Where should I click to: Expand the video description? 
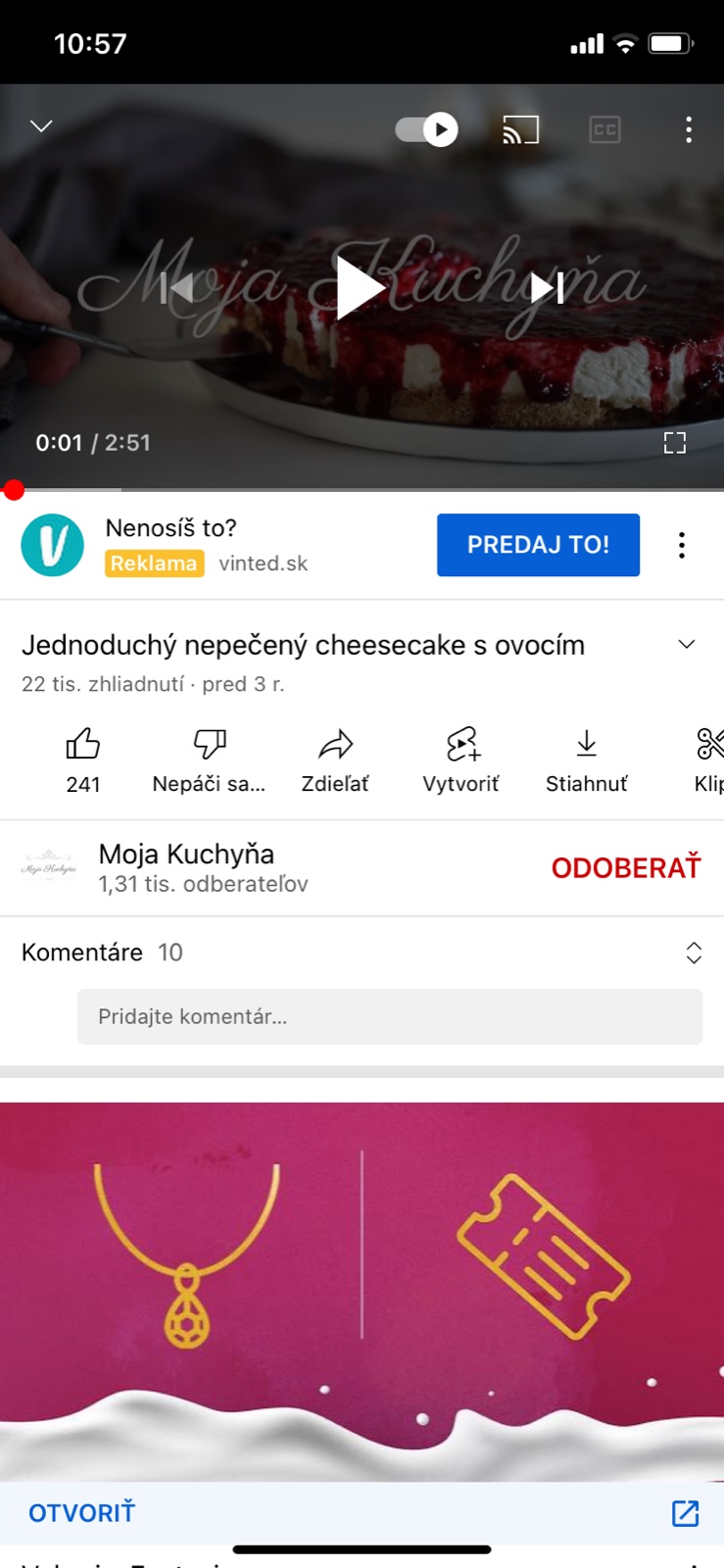click(x=686, y=645)
